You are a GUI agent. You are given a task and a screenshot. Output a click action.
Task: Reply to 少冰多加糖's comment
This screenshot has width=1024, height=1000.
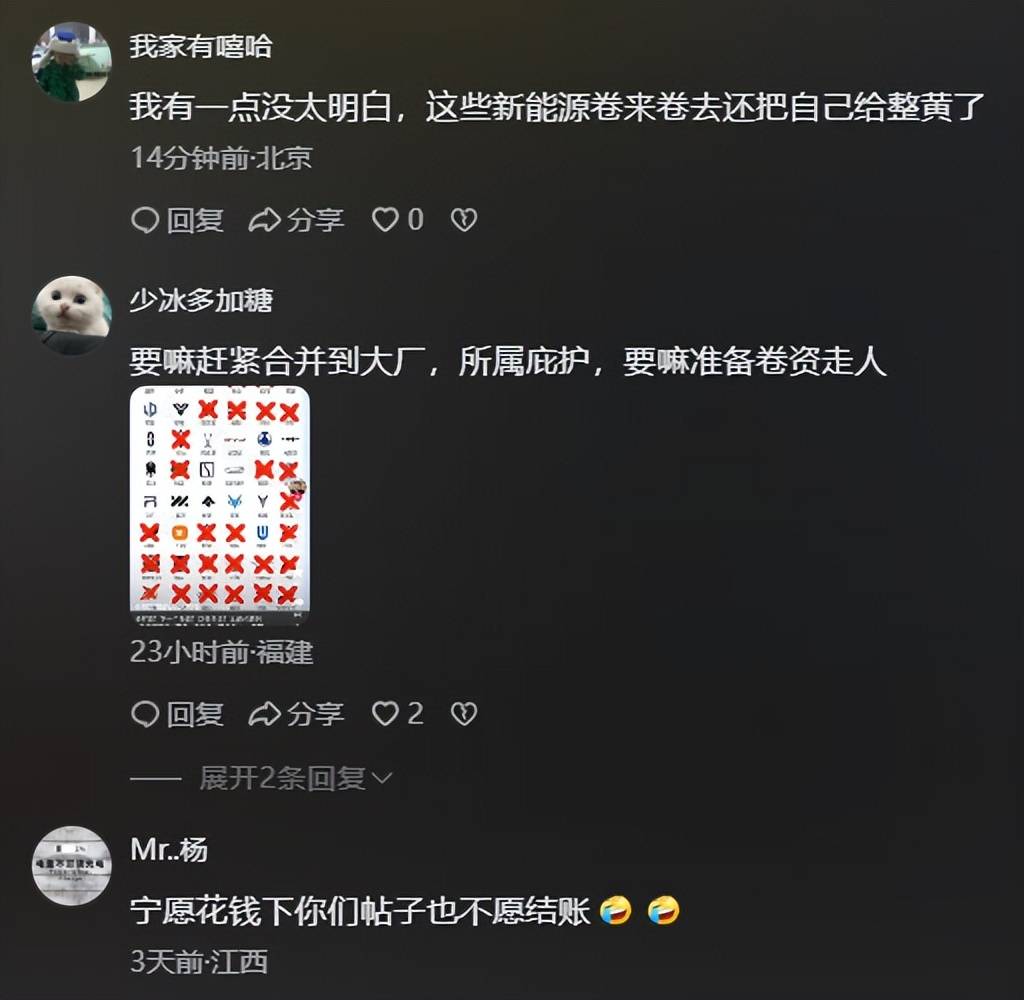point(178,714)
